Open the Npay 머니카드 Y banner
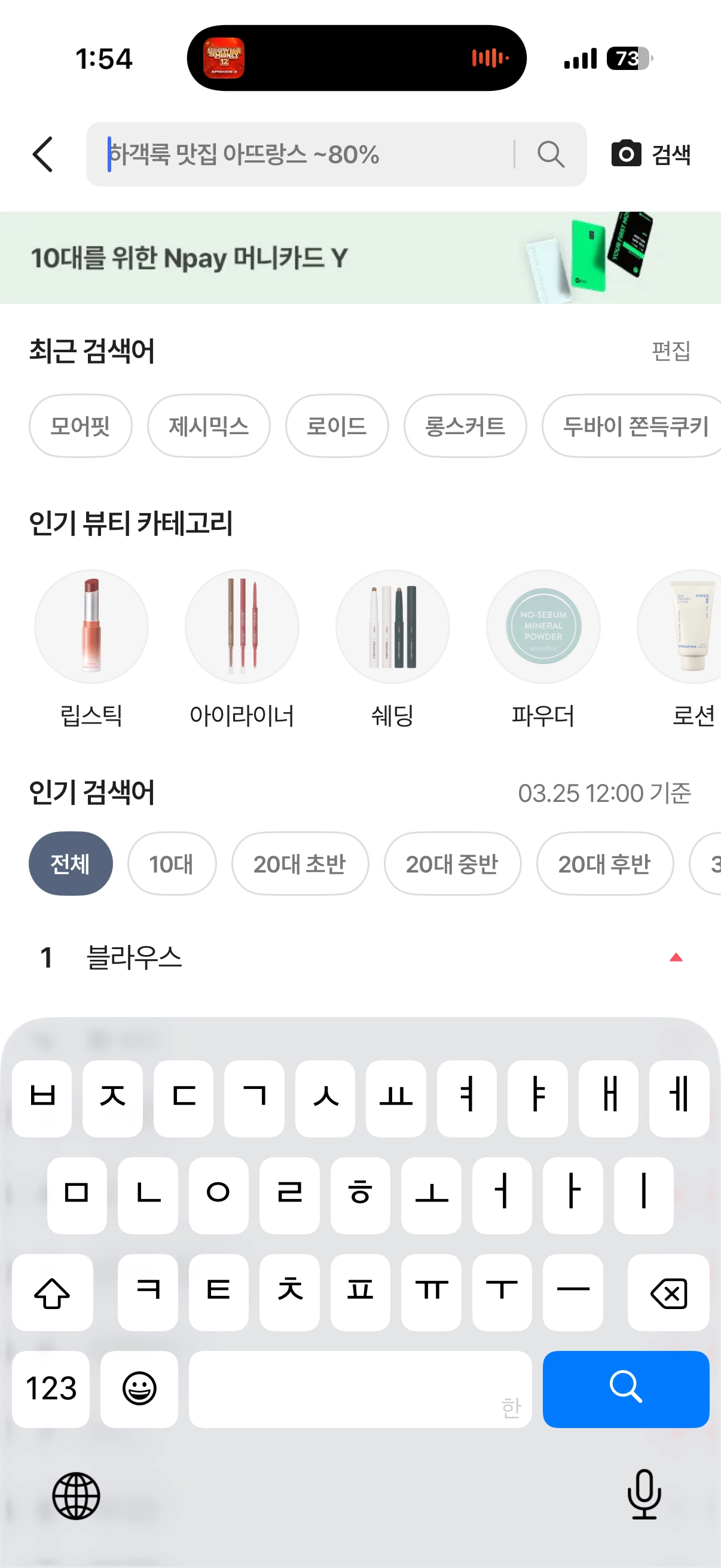The width and height of the screenshot is (721, 1568). pos(360,258)
